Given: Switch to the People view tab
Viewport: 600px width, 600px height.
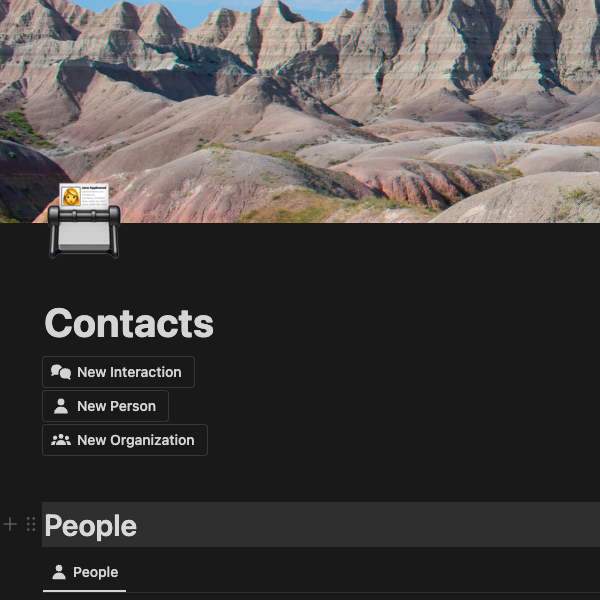Looking at the screenshot, I should click(85, 573).
